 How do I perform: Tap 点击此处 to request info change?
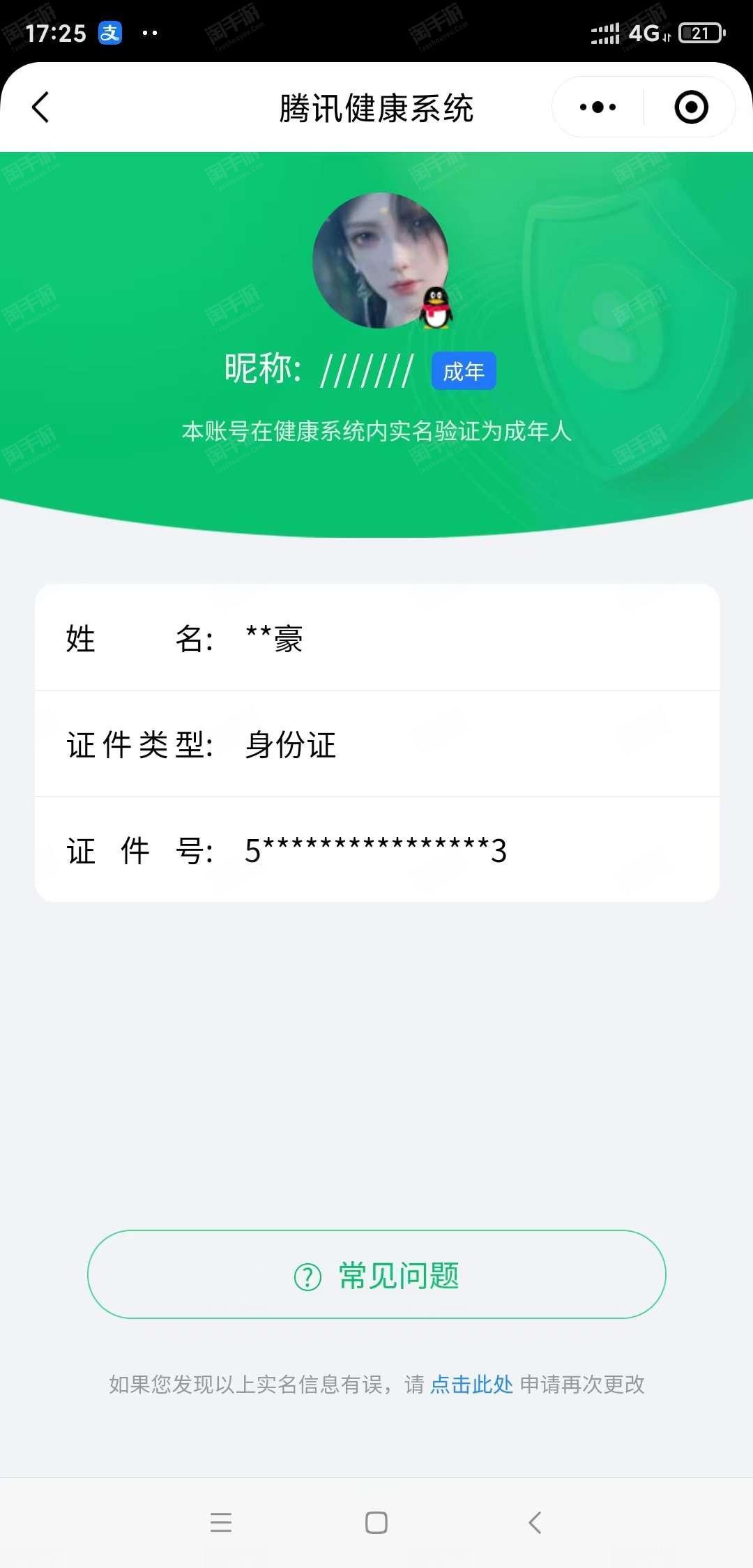(x=471, y=1384)
